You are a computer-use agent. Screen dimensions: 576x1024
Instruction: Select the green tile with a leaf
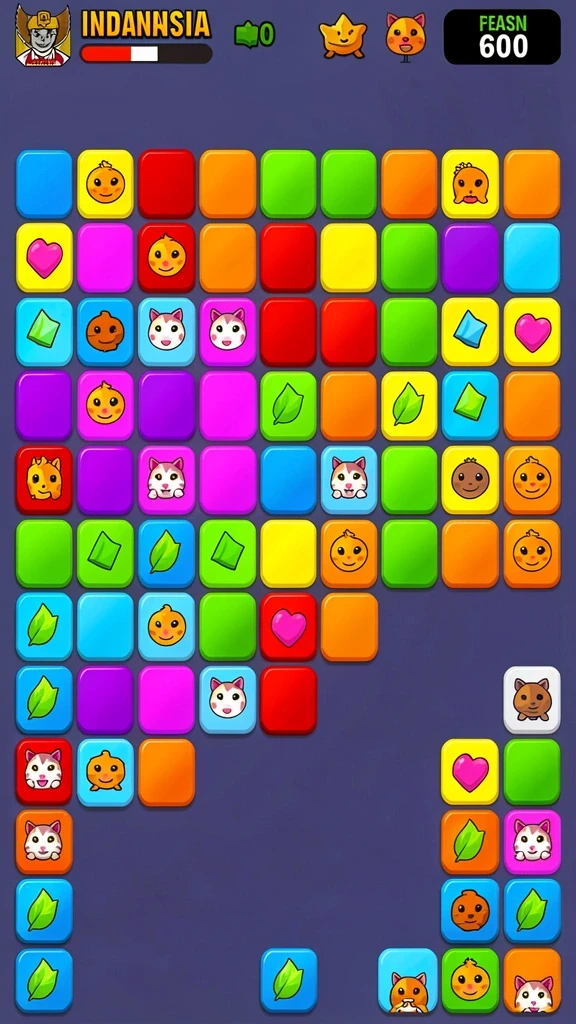[288, 406]
